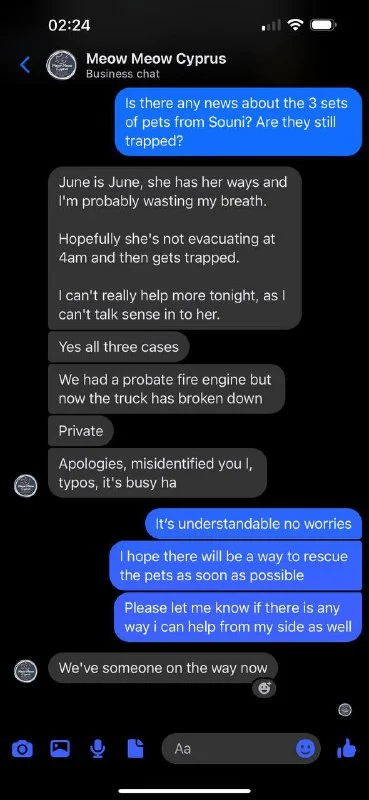Screen dimensions: 369x800
Task: Open the photo gallery picker
Action: click(60, 748)
